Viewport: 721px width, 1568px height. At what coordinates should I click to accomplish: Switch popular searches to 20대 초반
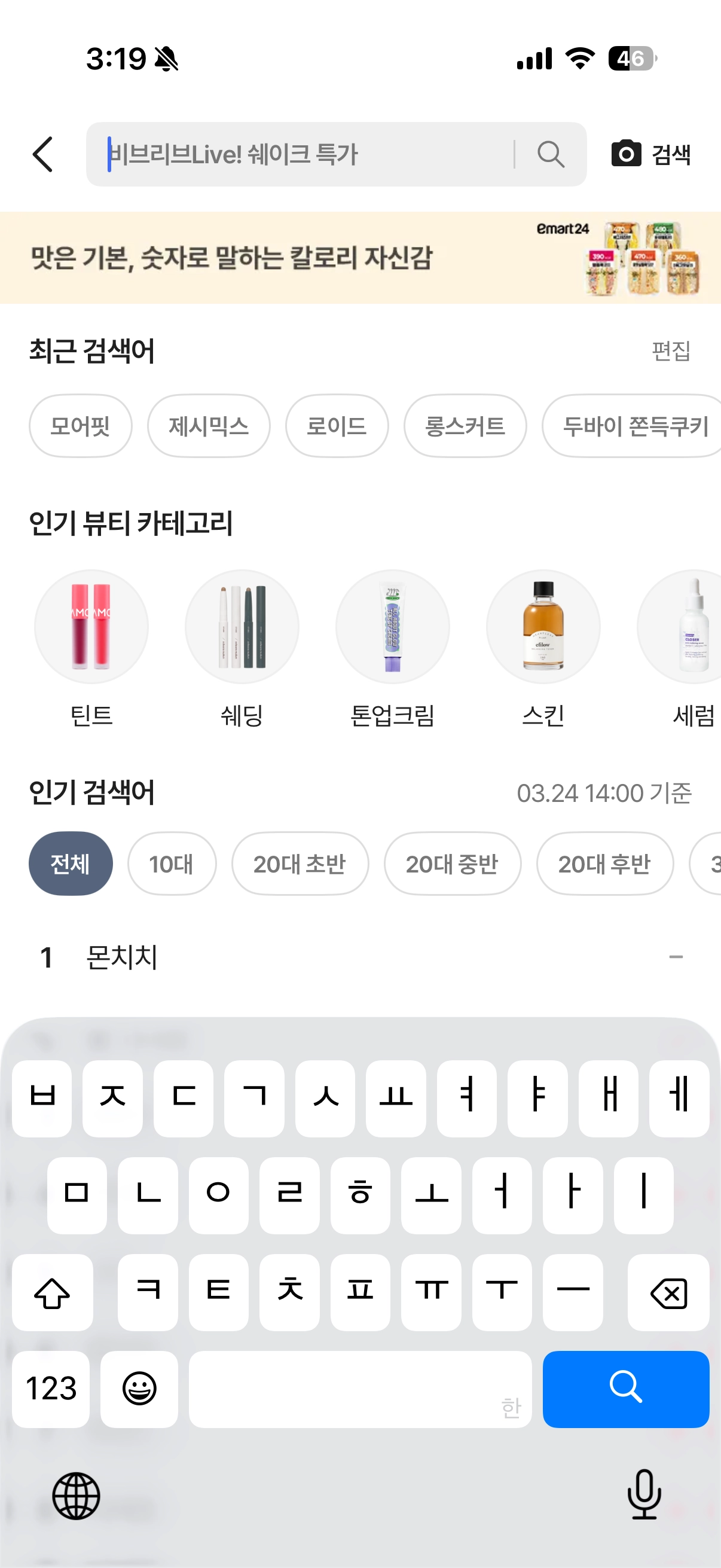300,863
